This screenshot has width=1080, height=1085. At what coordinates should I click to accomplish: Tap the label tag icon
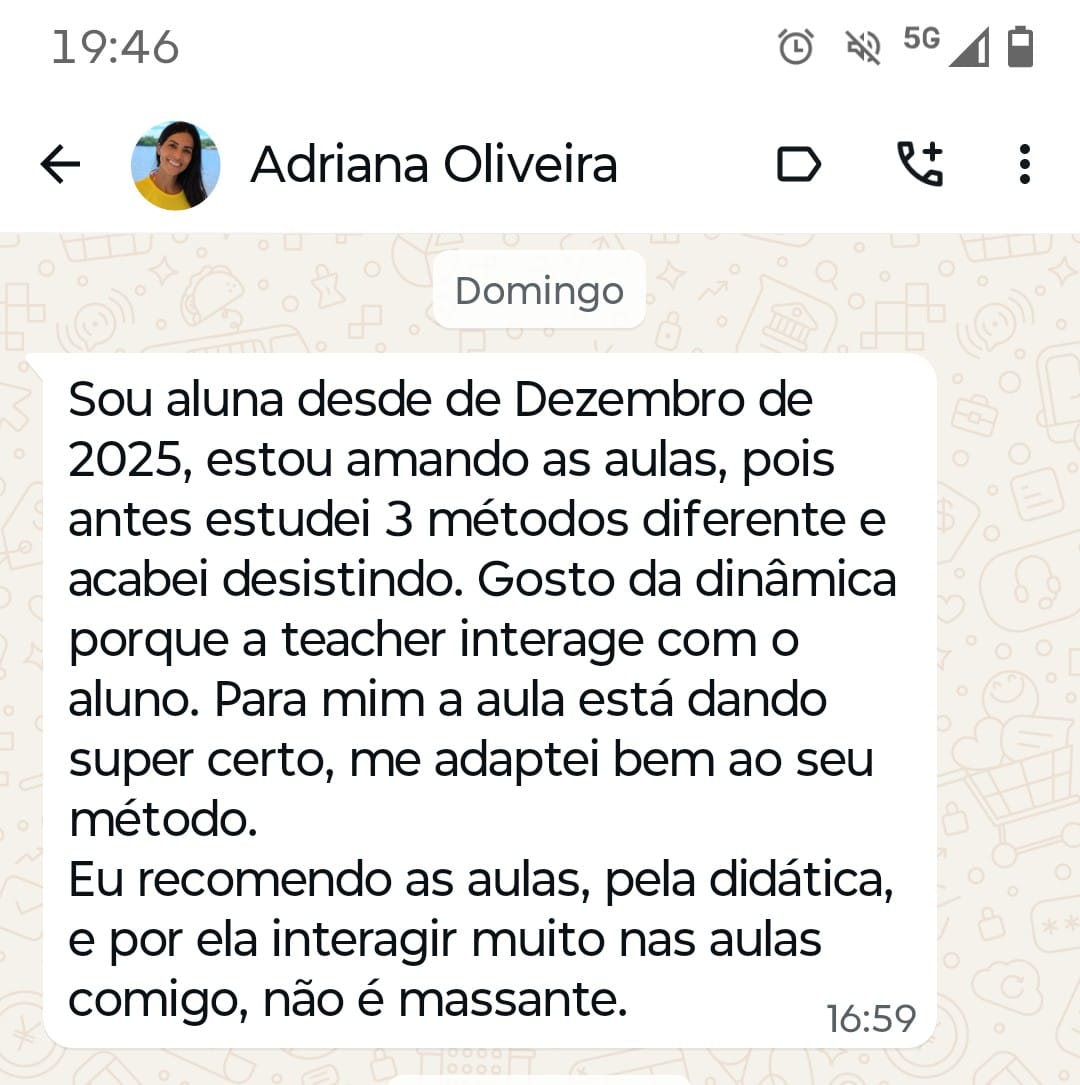798,165
